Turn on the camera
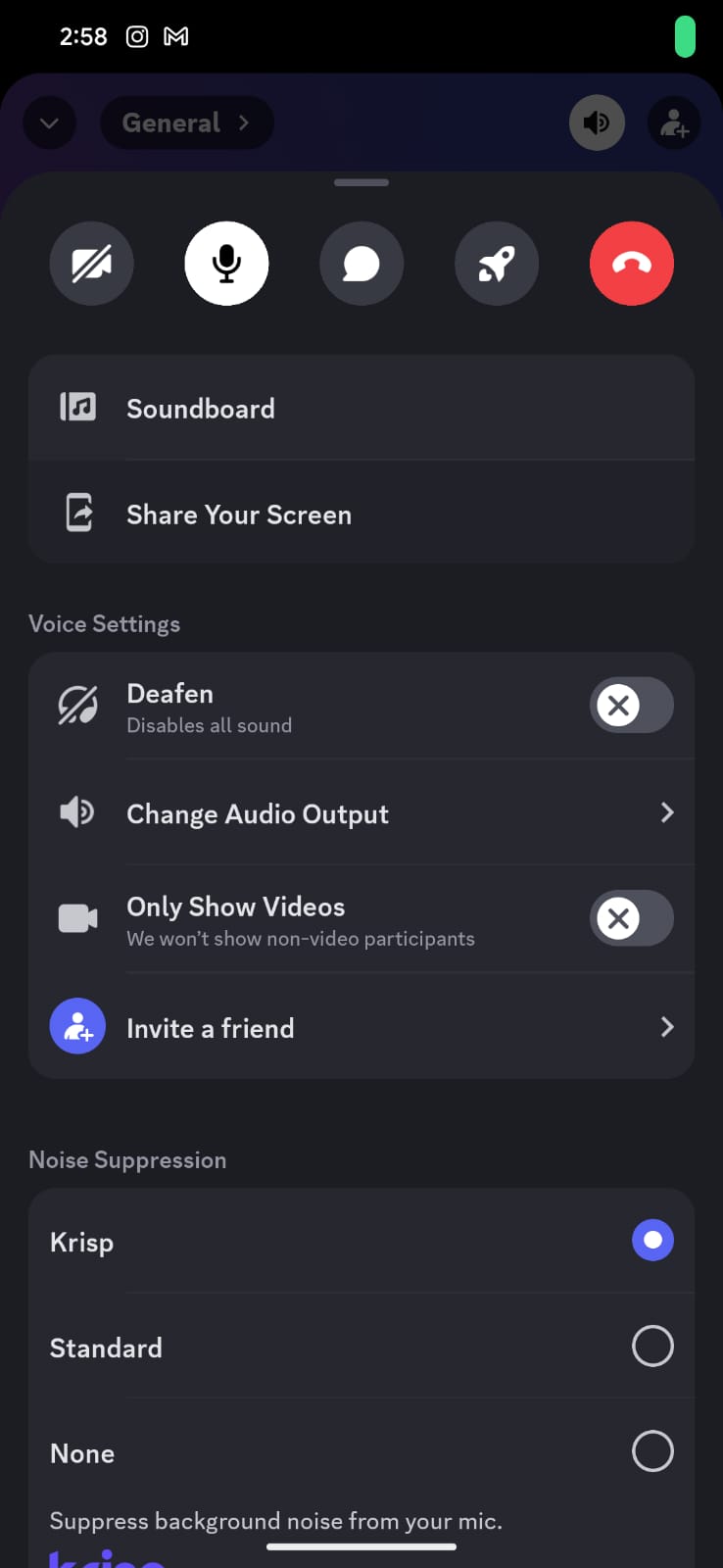Image resolution: width=723 pixels, height=1568 pixels. tap(91, 263)
